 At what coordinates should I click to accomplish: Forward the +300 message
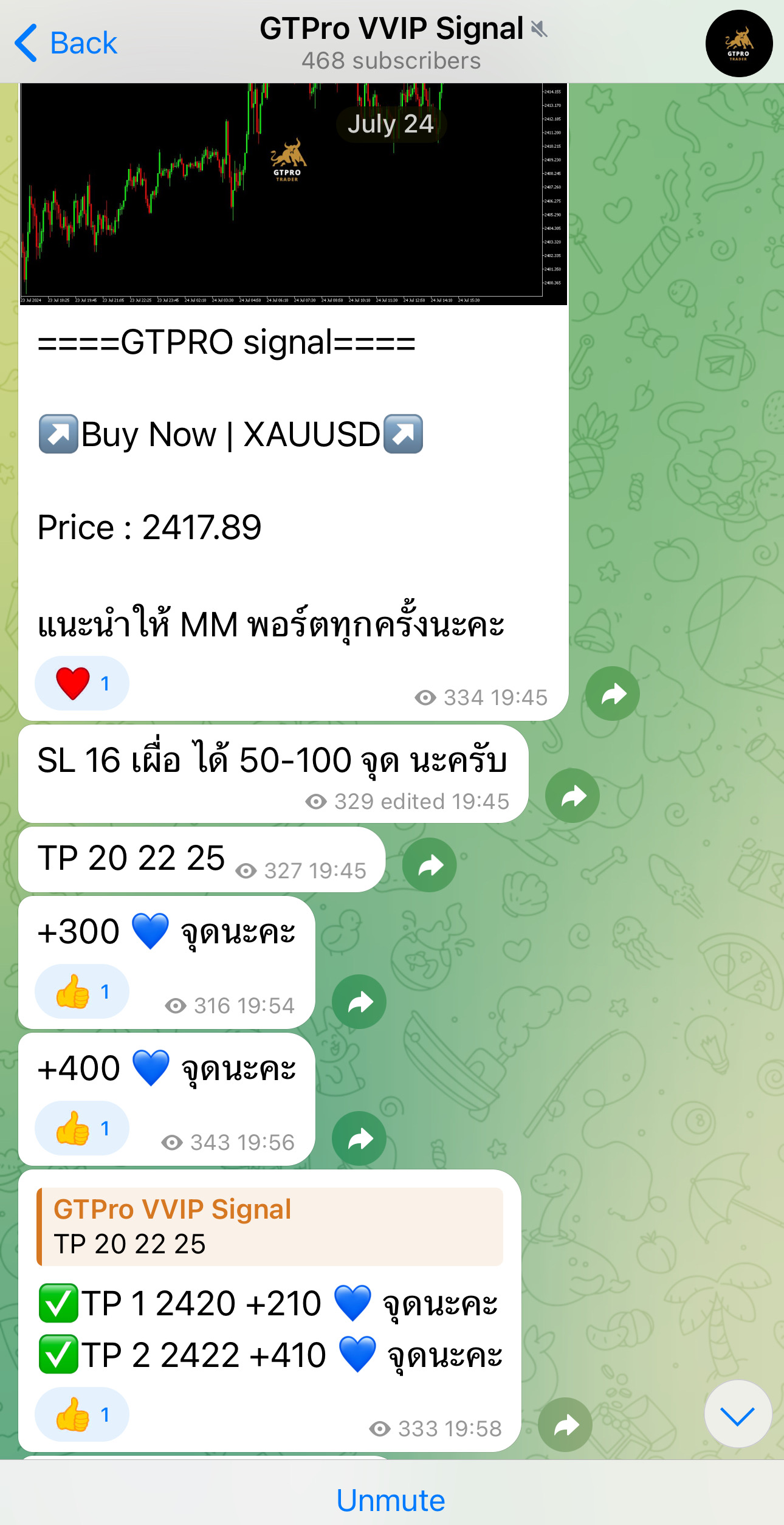(359, 1002)
